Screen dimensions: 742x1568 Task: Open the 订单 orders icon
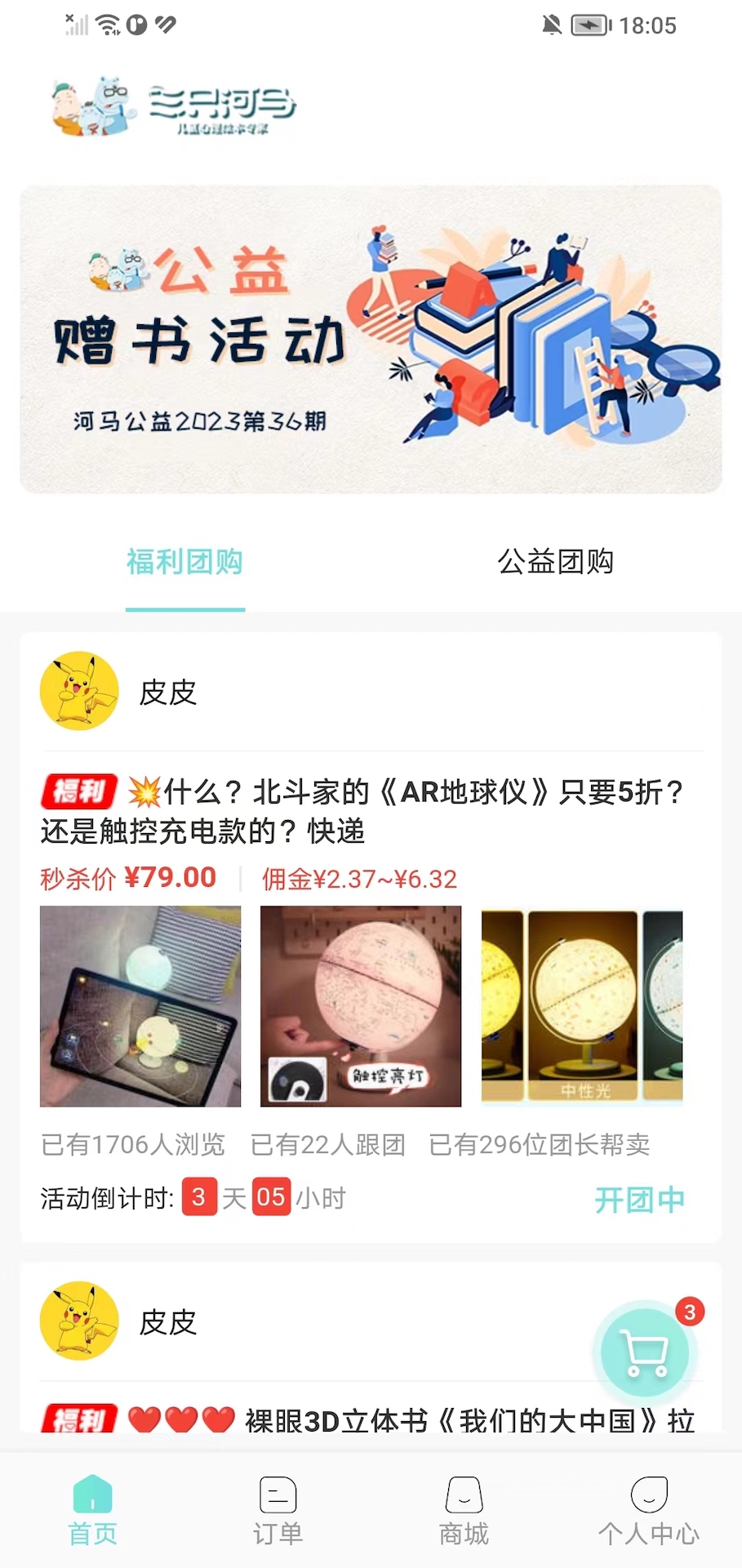278,1495
